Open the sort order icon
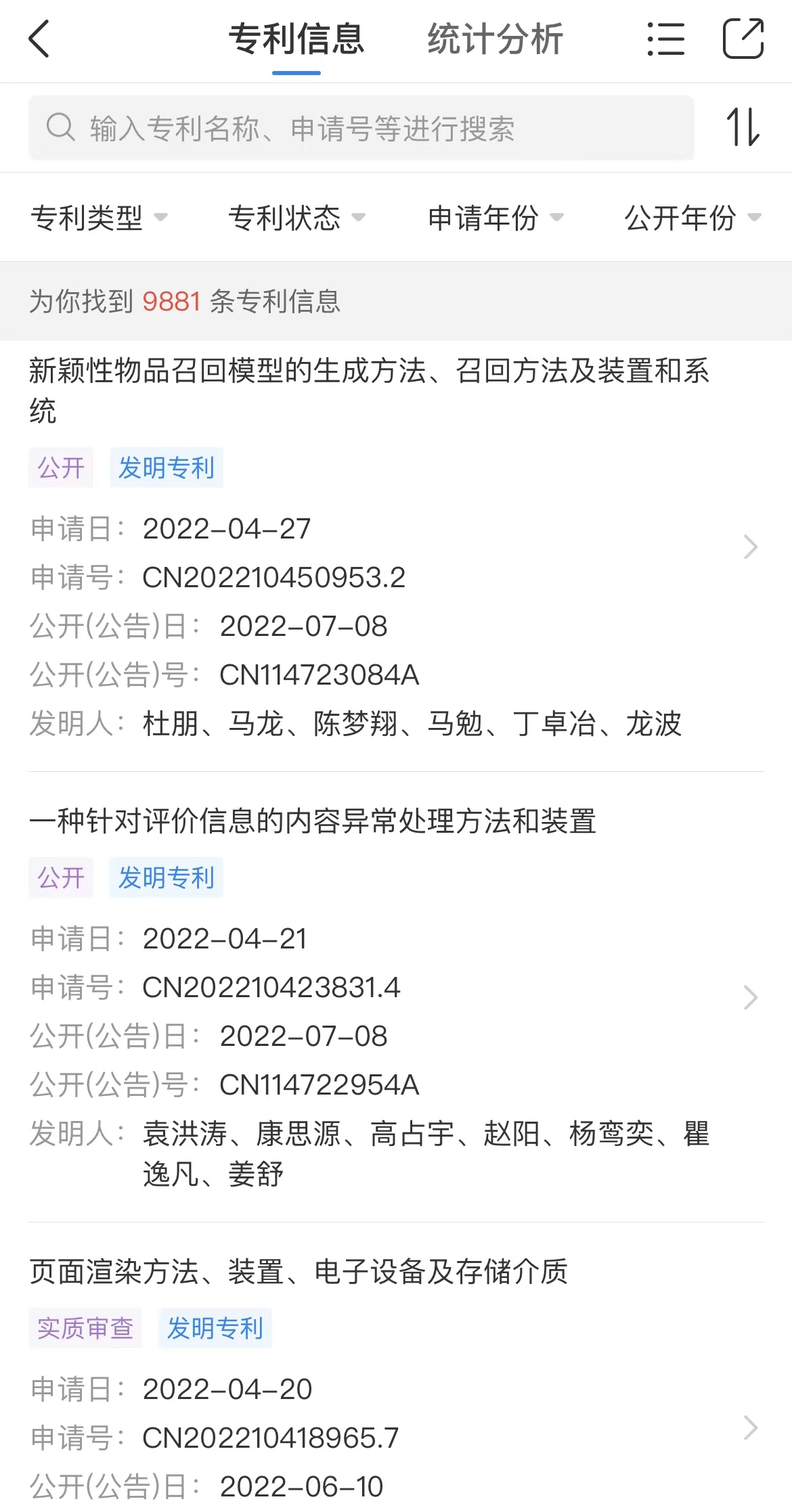 click(x=743, y=127)
